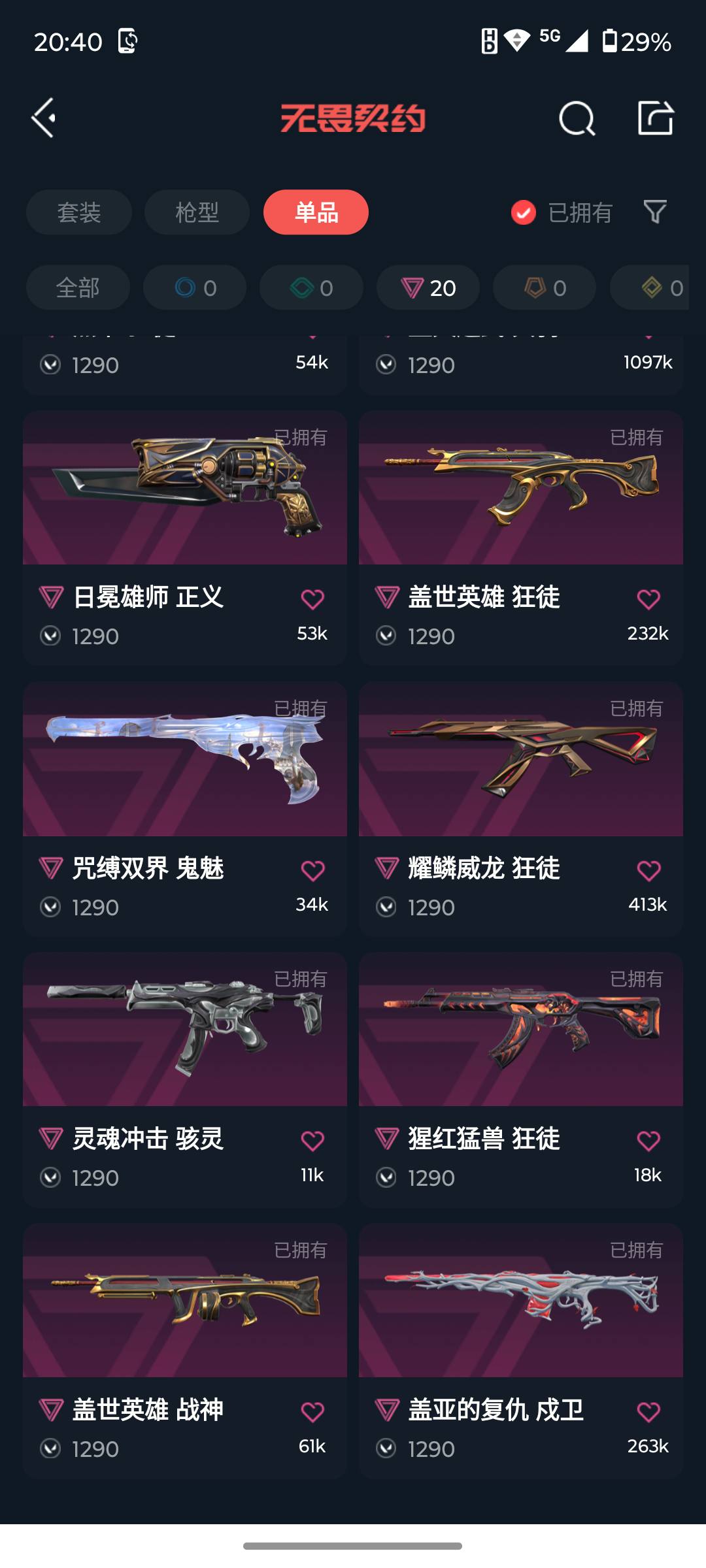This screenshot has width=706, height=1568.
Task: Tap the 全部 filter button
Action: [x=78, y=287]
